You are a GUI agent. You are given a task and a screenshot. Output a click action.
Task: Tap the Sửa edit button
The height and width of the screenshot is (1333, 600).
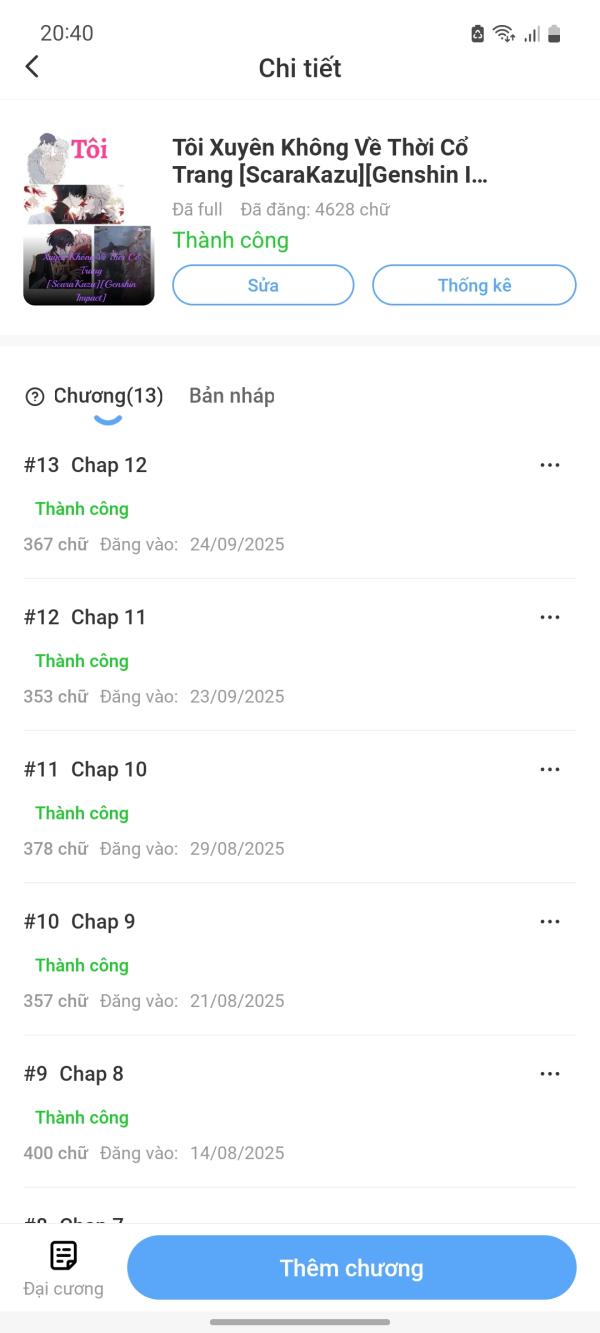263,285
